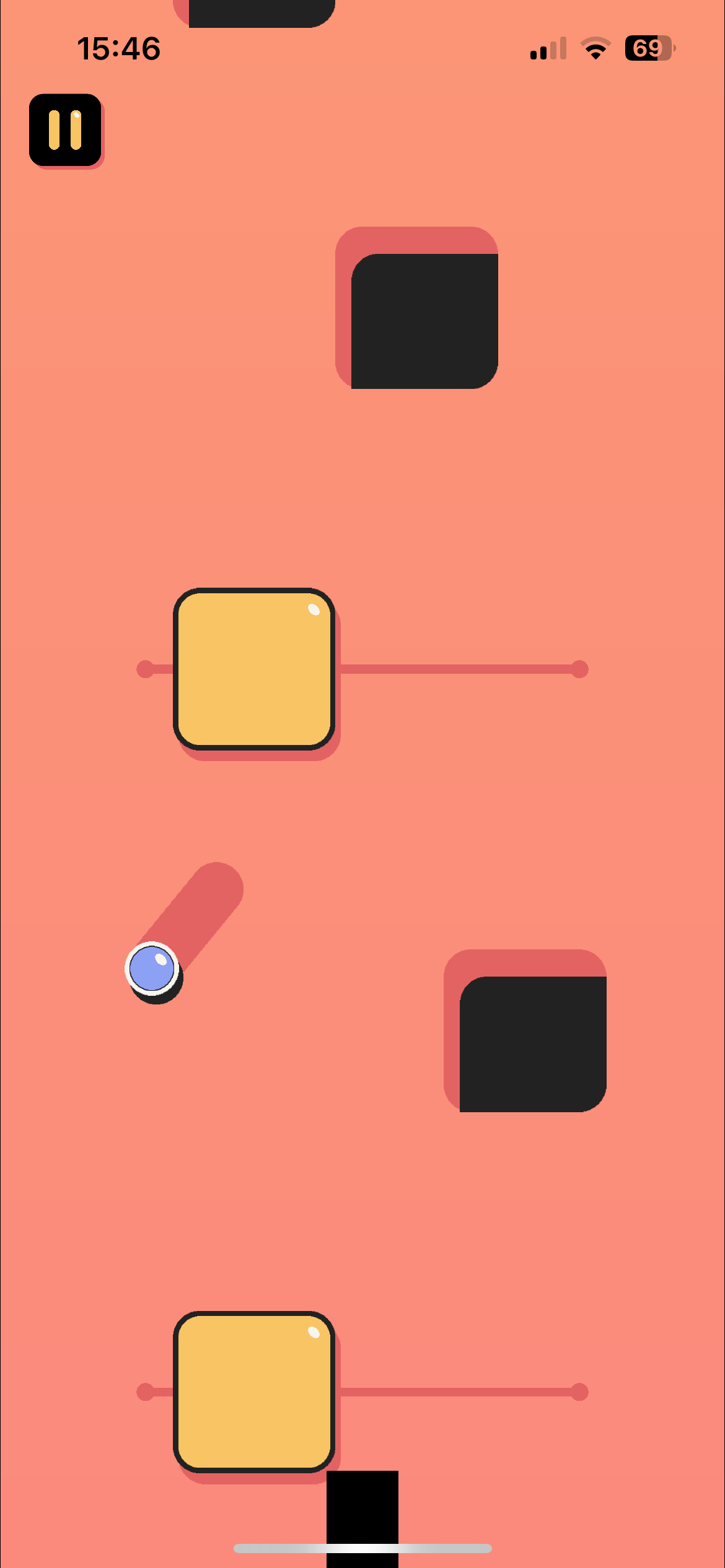
Task: Pause the game
Action: click(x=65, y=130)
